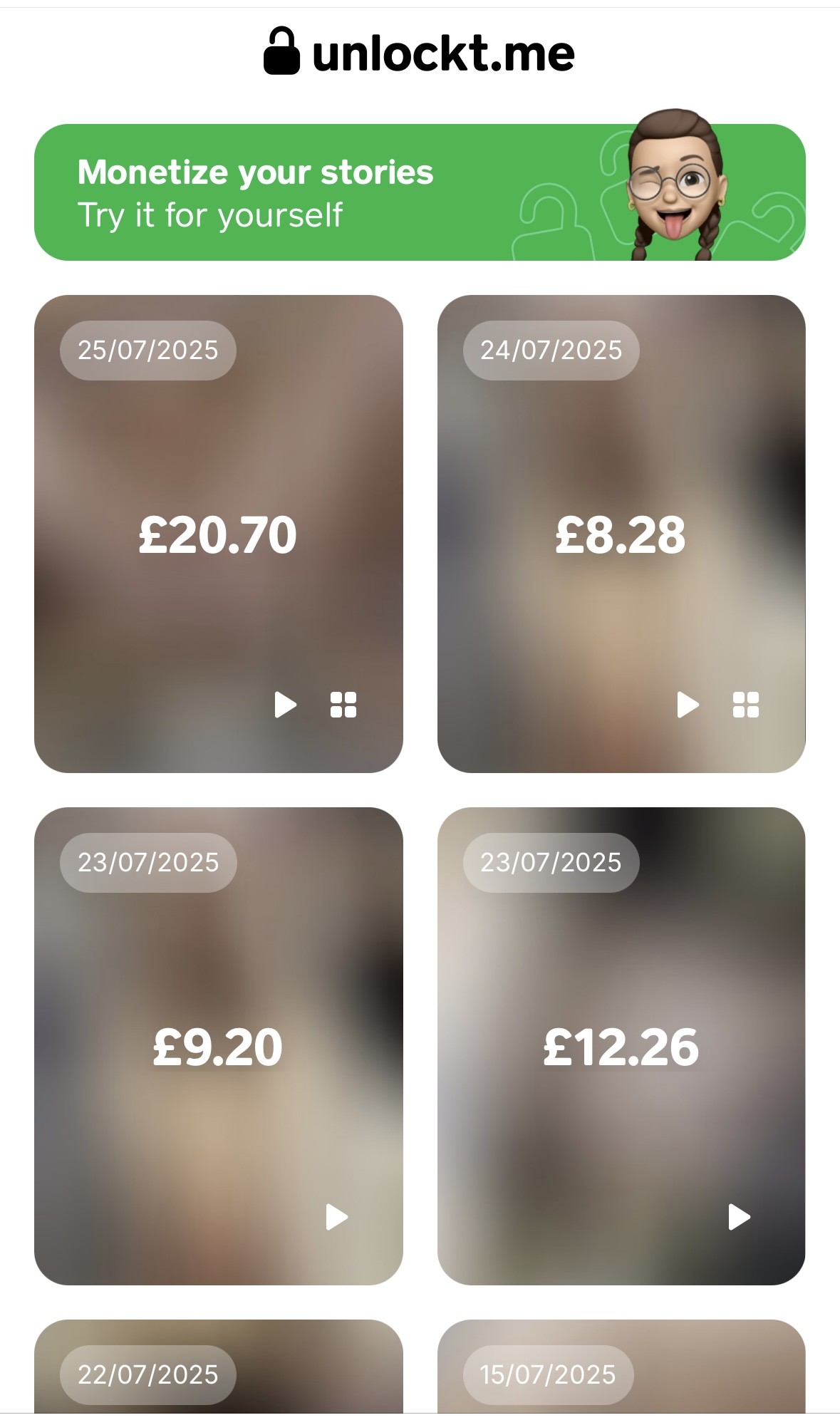
Task: Open the £12.26 story from 23/07/2025
Action: coord(621,1046)
